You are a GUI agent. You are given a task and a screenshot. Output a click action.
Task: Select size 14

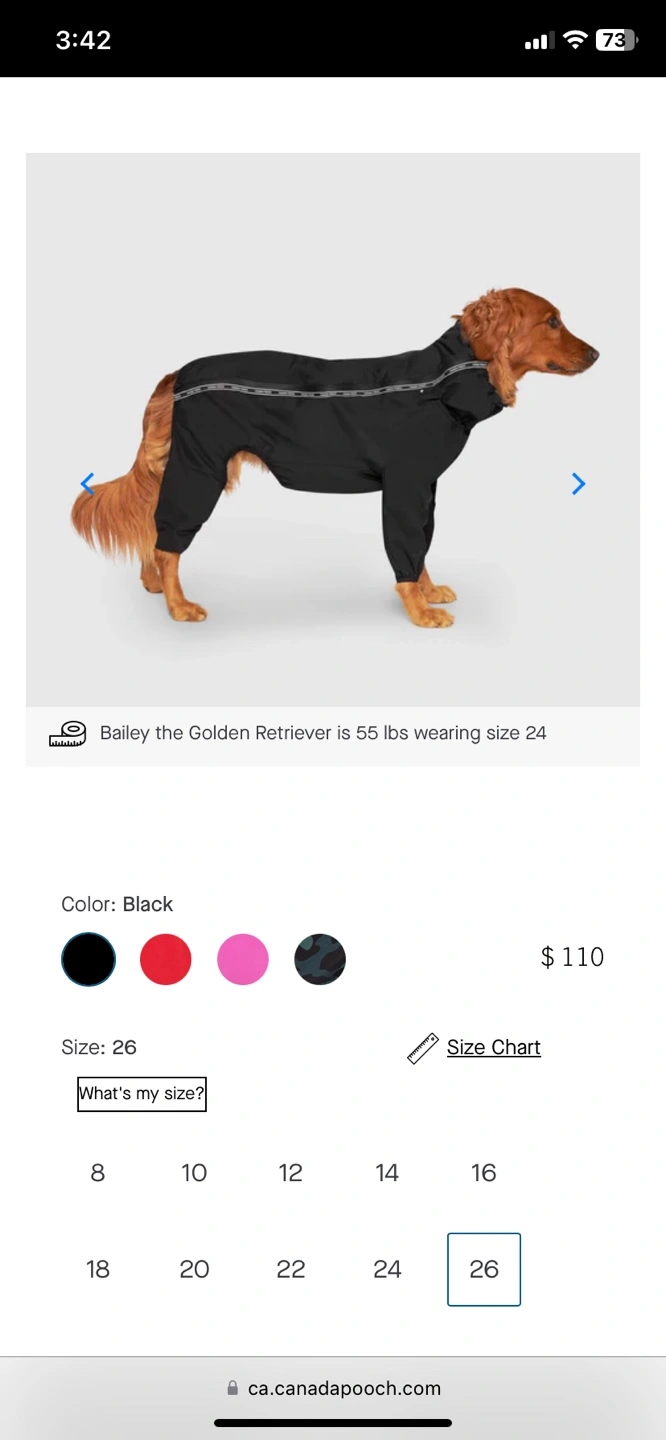coord(387,1172)
